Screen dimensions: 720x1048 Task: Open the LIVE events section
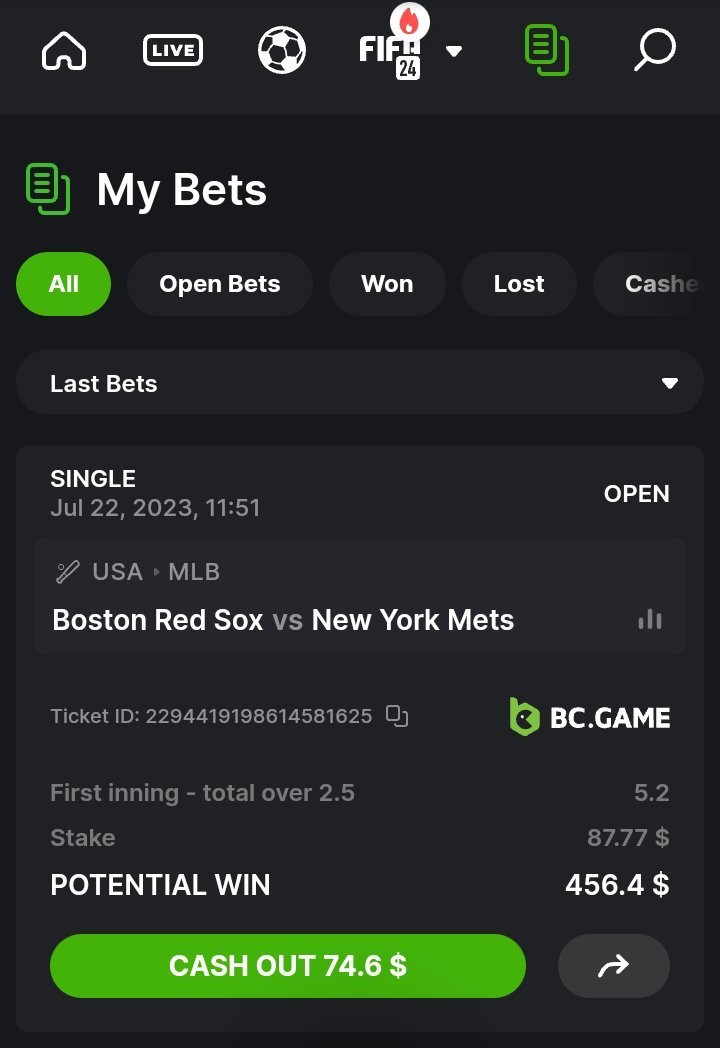point(173,50)
